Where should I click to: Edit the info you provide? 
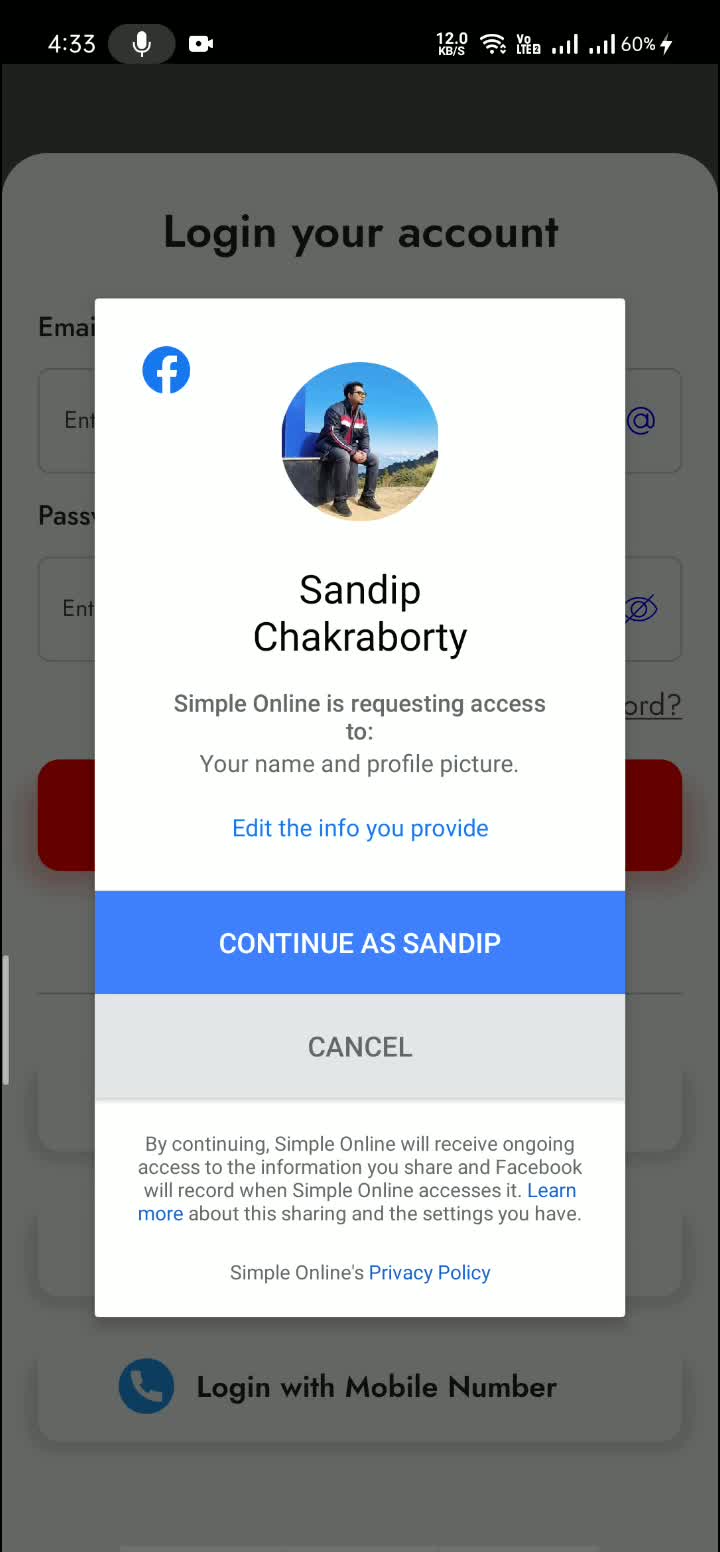pyautogui.click(x=360, y=828)
